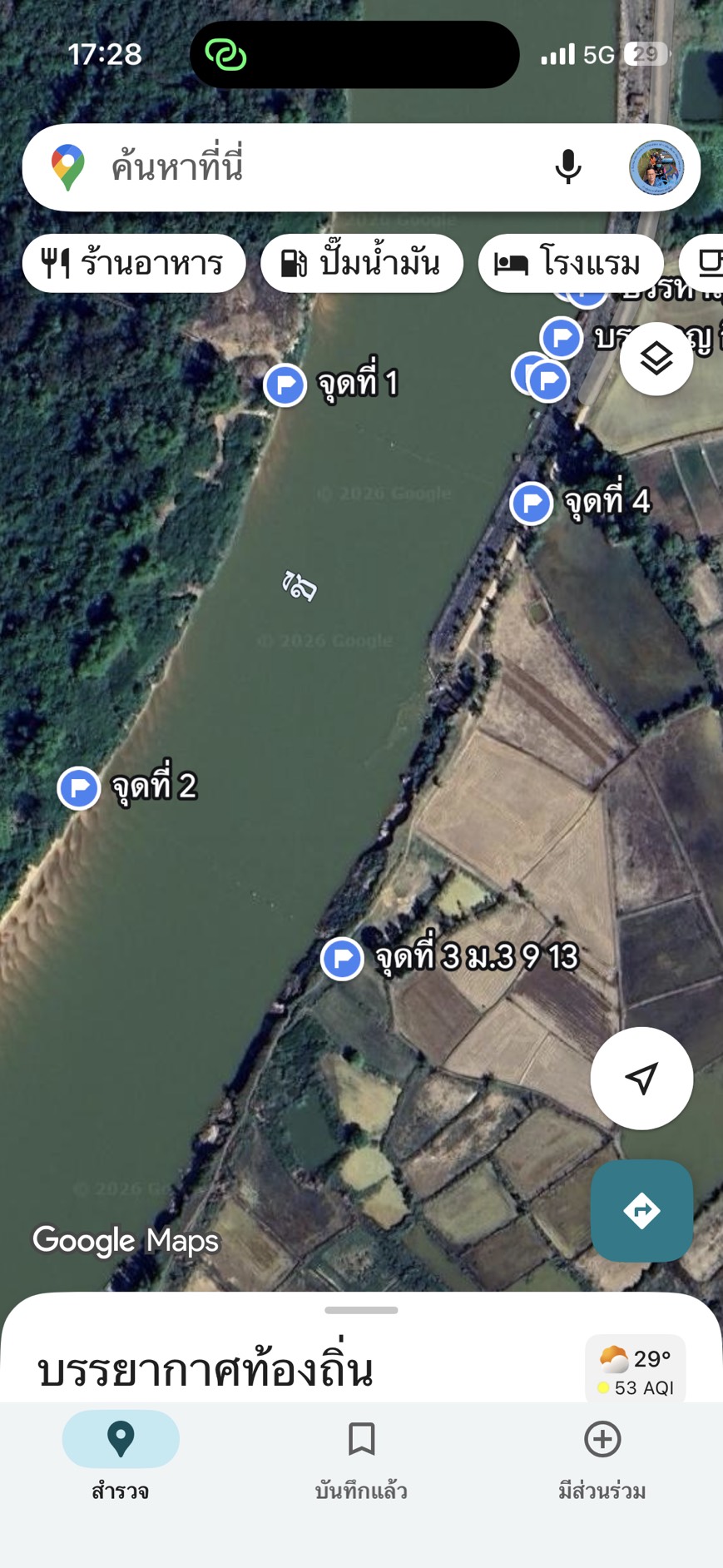Open the weather 29° widget
This screenshot has width=723, height=1568.
636,1371
